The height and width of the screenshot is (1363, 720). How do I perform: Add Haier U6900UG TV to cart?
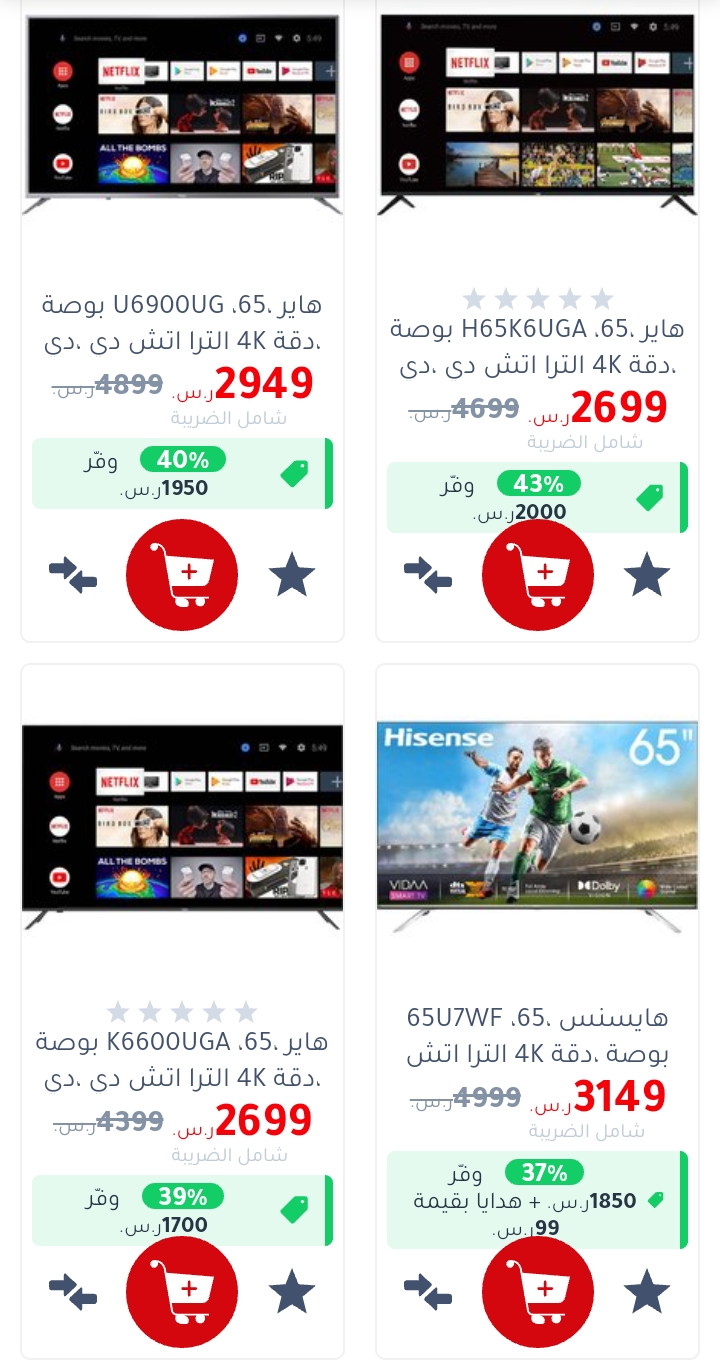[182, 575]
